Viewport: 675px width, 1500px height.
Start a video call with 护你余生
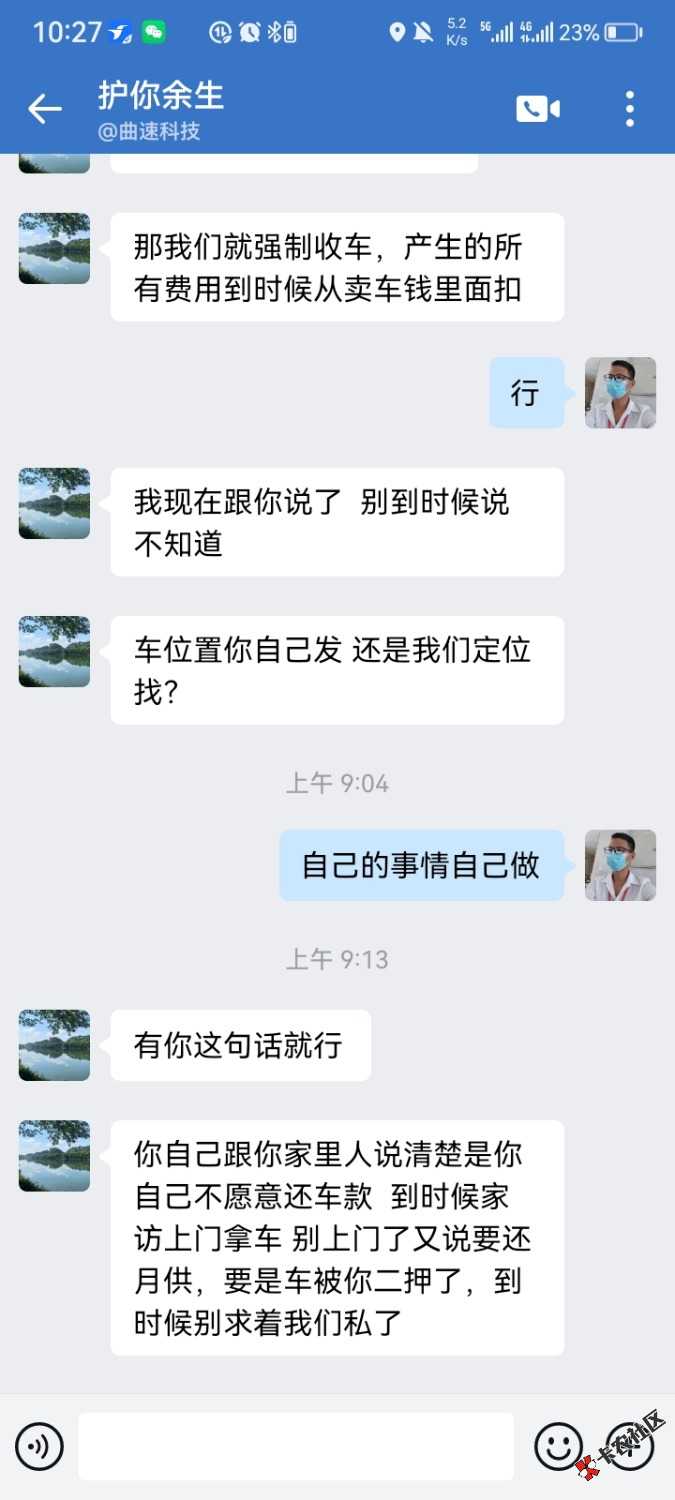[x=537, y=109]
